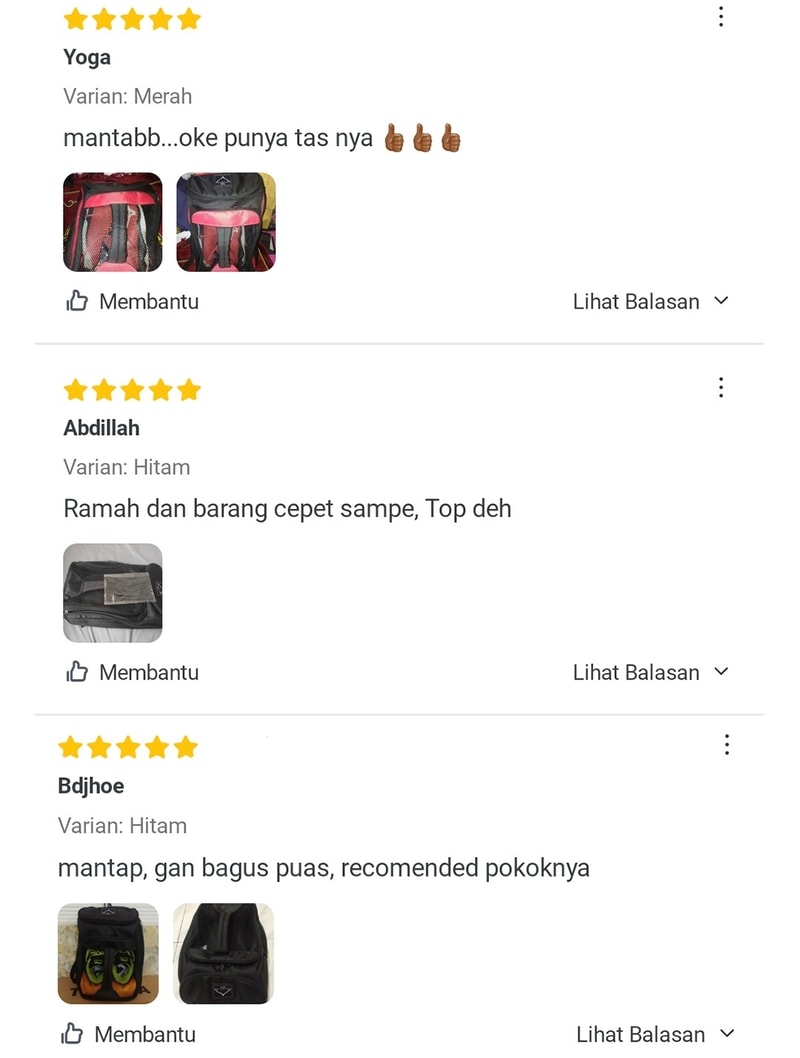Open the photo in Abdillah's review
Image resolution: width=800 pixels, height=1058 pixels.
(113, 593)
